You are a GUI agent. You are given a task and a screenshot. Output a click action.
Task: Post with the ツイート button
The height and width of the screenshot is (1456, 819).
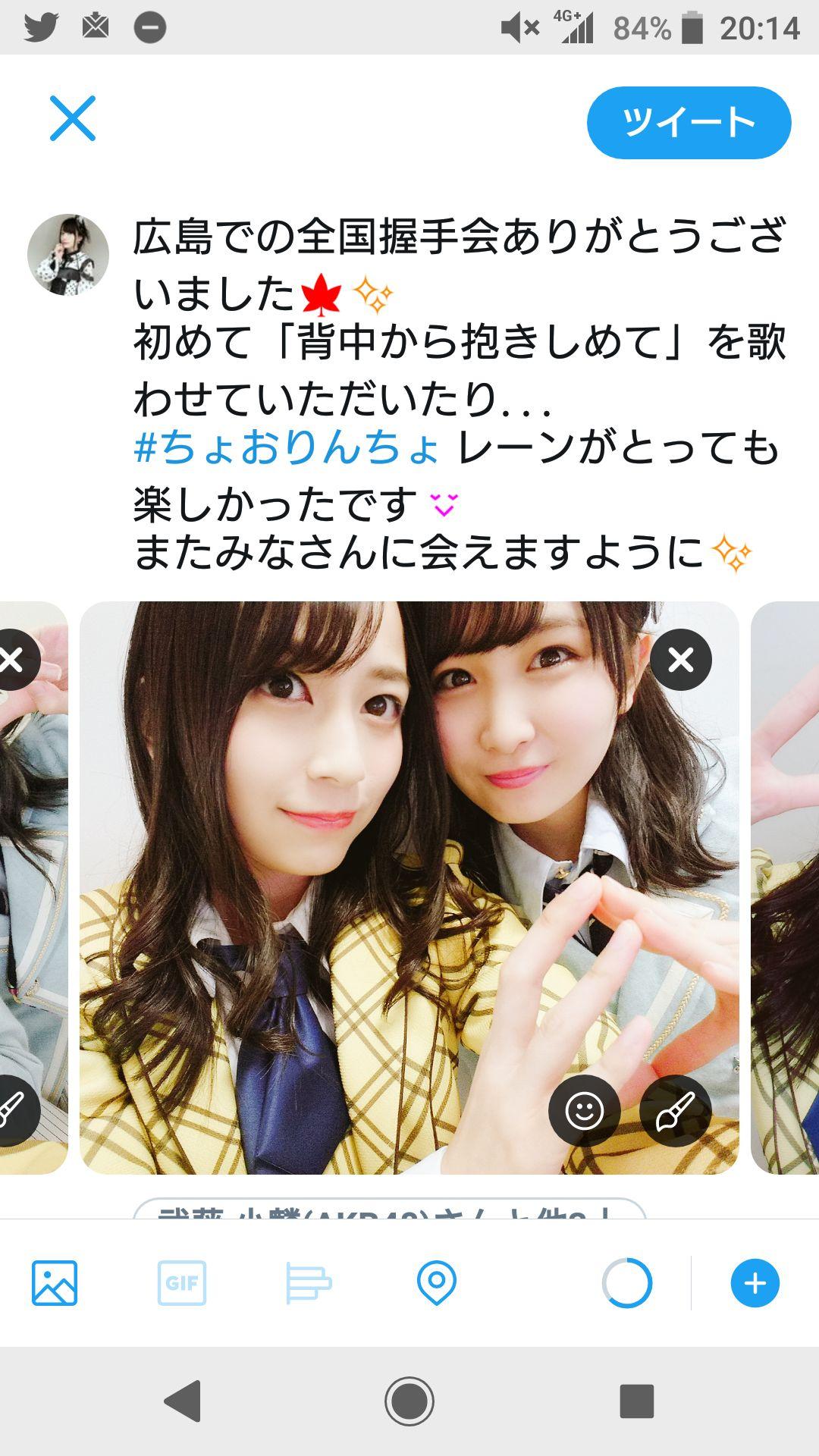[x=689, y=122]
